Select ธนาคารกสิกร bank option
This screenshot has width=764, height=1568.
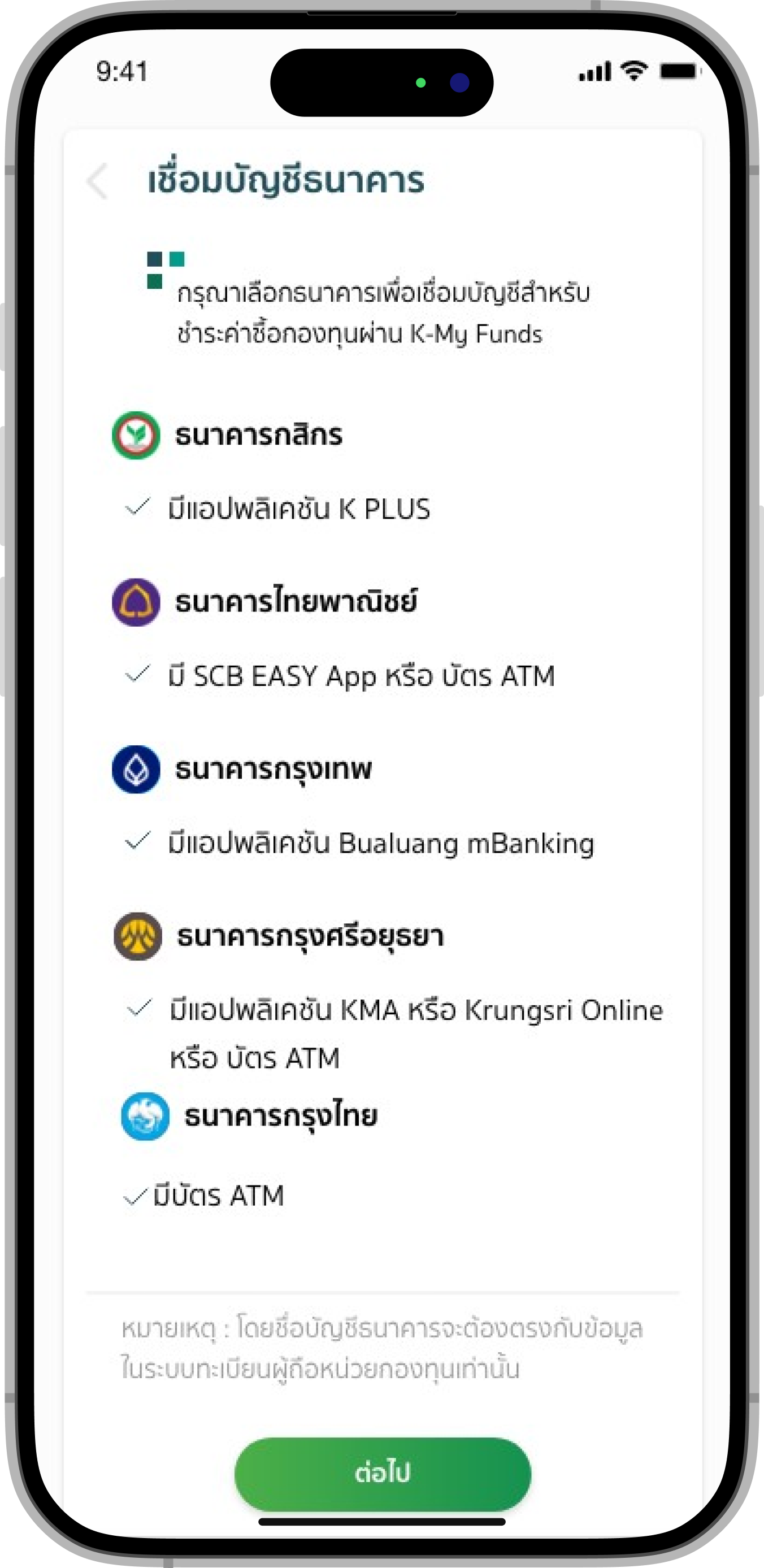pos(258,436)
